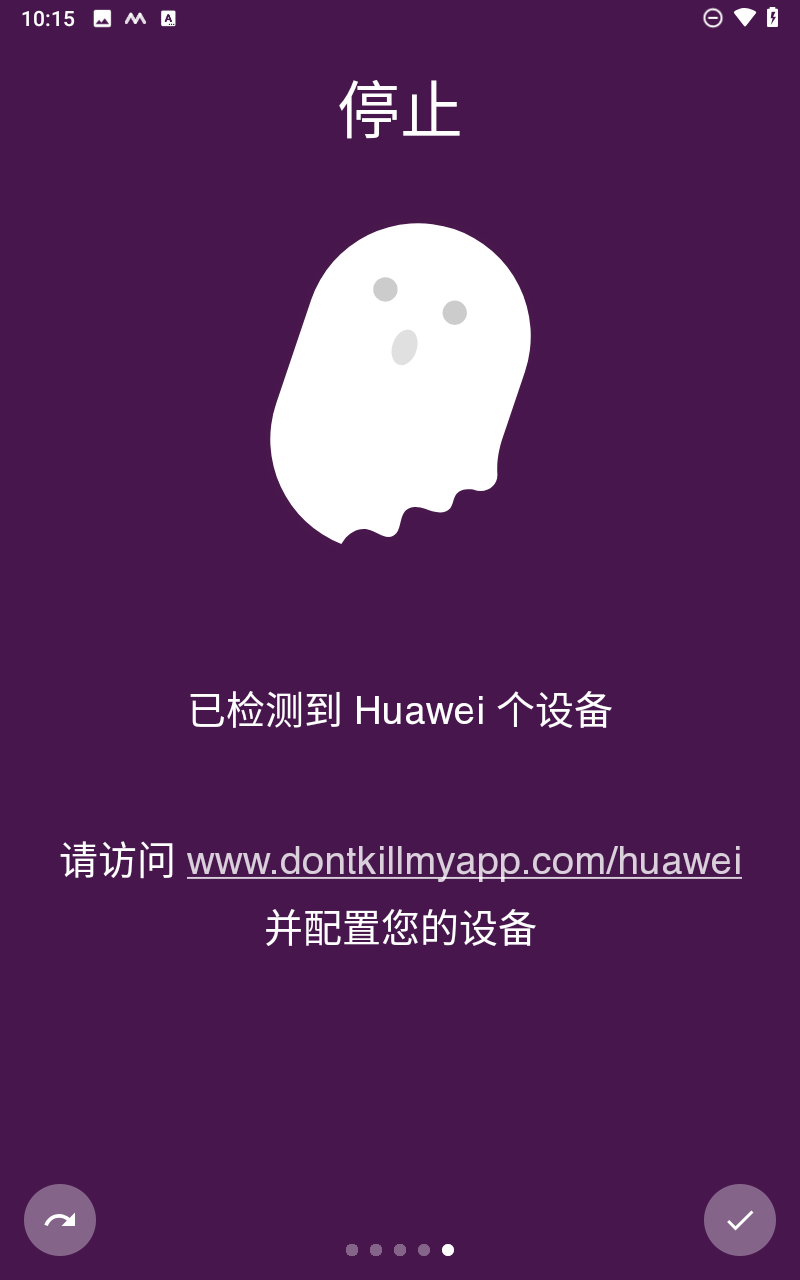Tap the first notification icon in status bar

point(102,17)
